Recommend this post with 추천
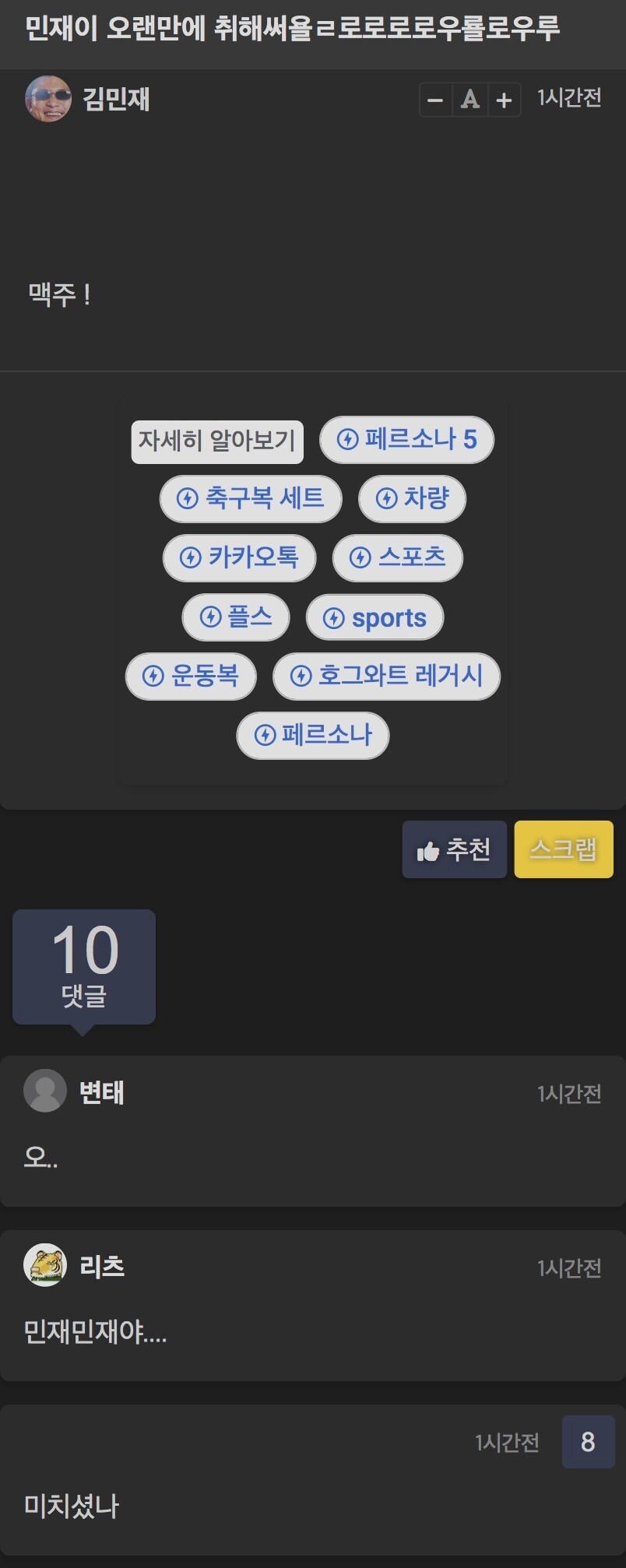 [x=455, y=849]
